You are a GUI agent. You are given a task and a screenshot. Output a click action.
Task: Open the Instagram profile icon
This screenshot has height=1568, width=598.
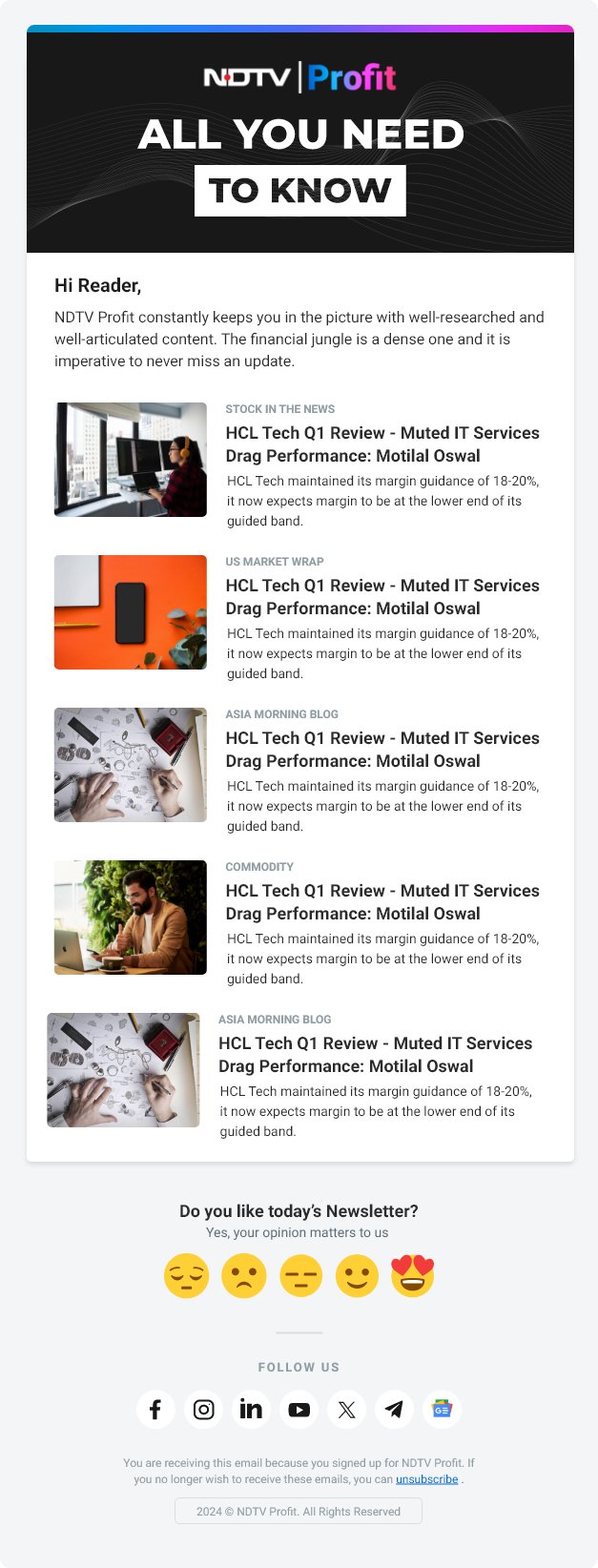[203, 1409]
